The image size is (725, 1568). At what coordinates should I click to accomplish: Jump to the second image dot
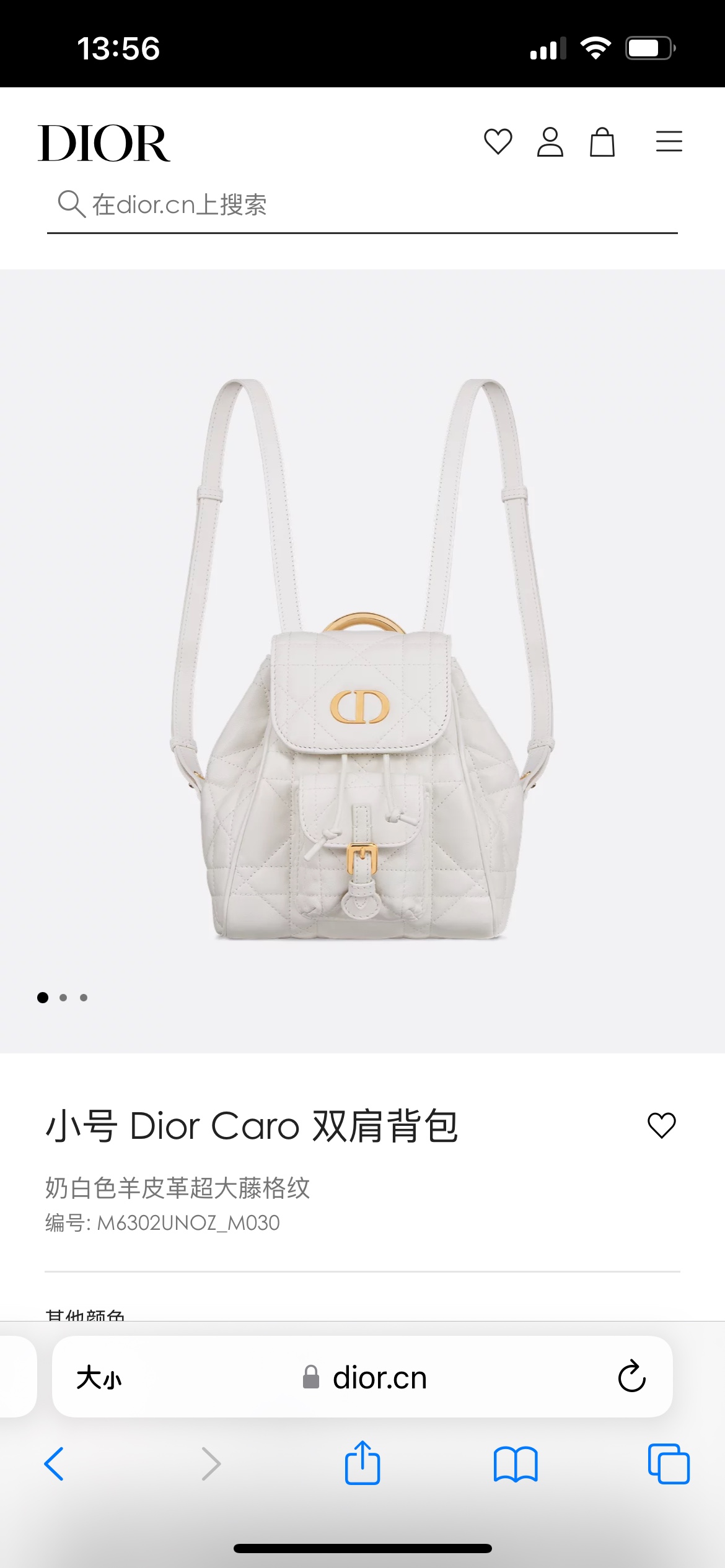pos(63,998)
